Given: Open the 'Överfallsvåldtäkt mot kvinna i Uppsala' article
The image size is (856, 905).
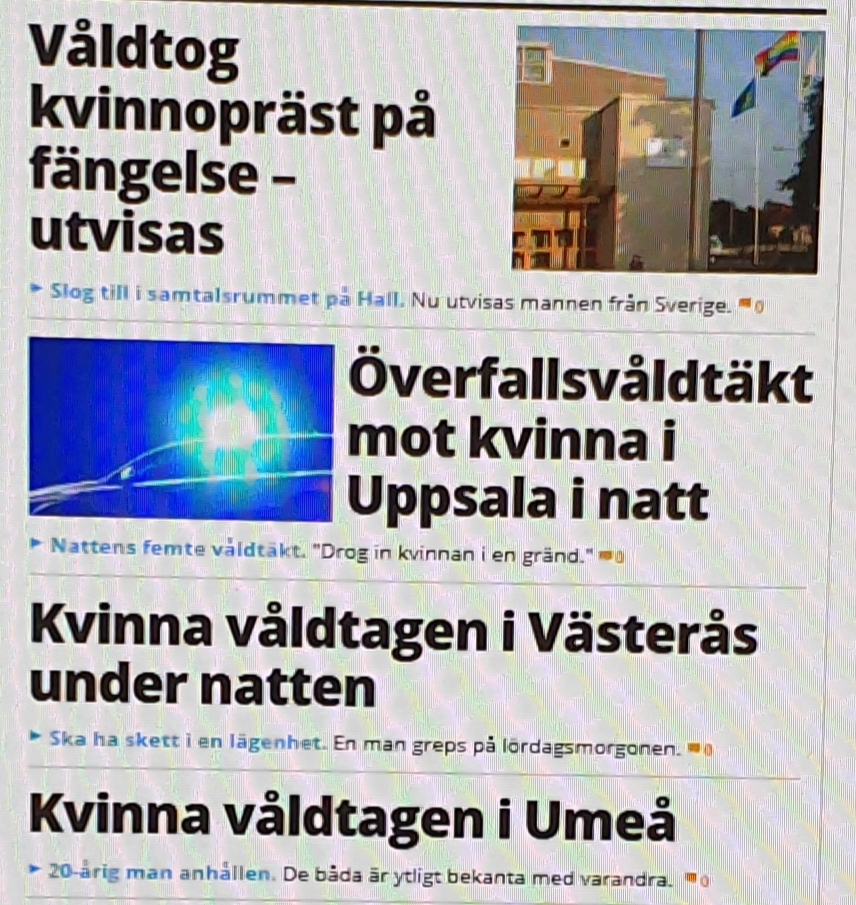Looking at the screenshot, I should [578, 440].
